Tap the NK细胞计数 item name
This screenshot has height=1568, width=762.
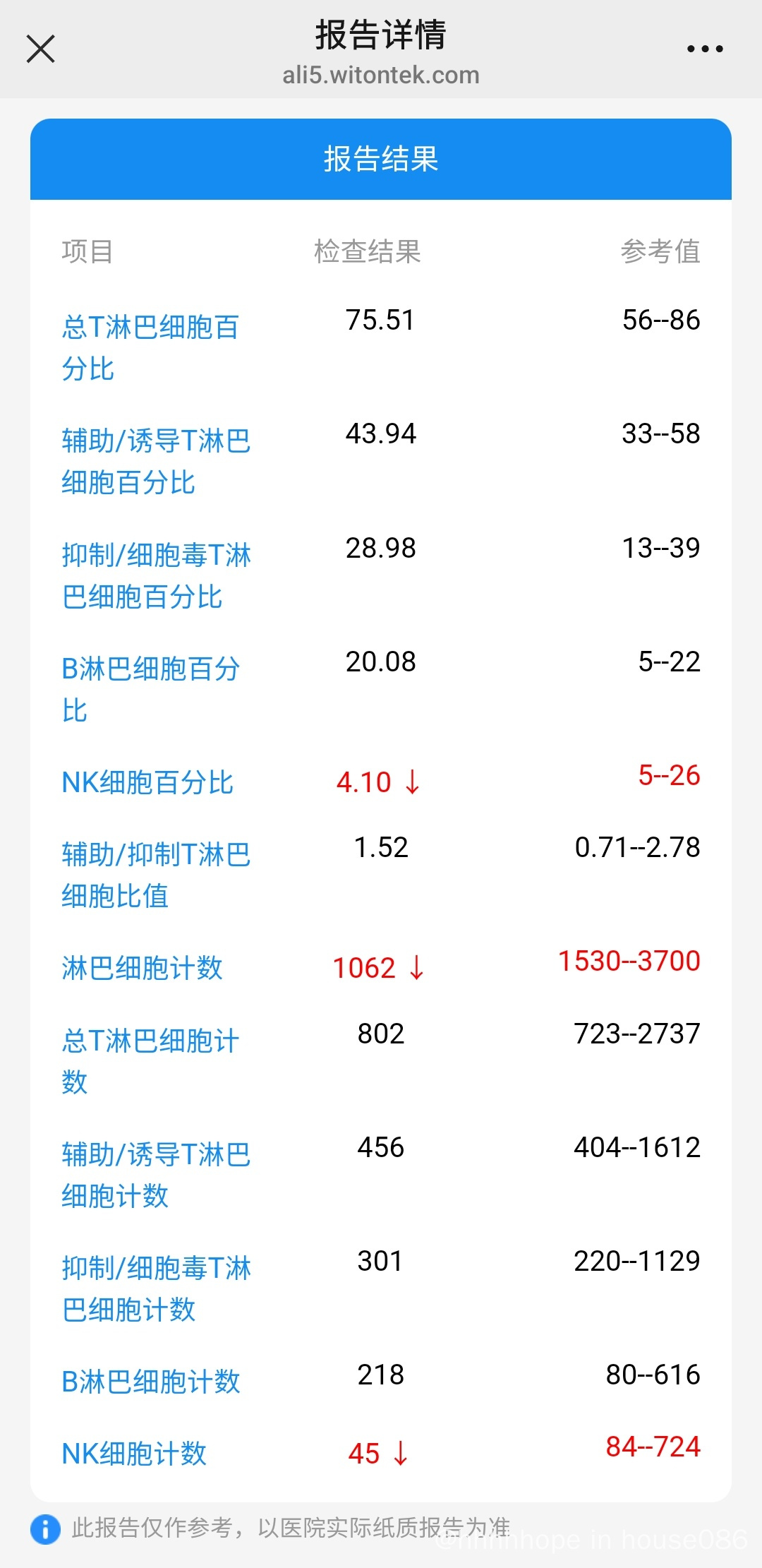point(134,1454)
